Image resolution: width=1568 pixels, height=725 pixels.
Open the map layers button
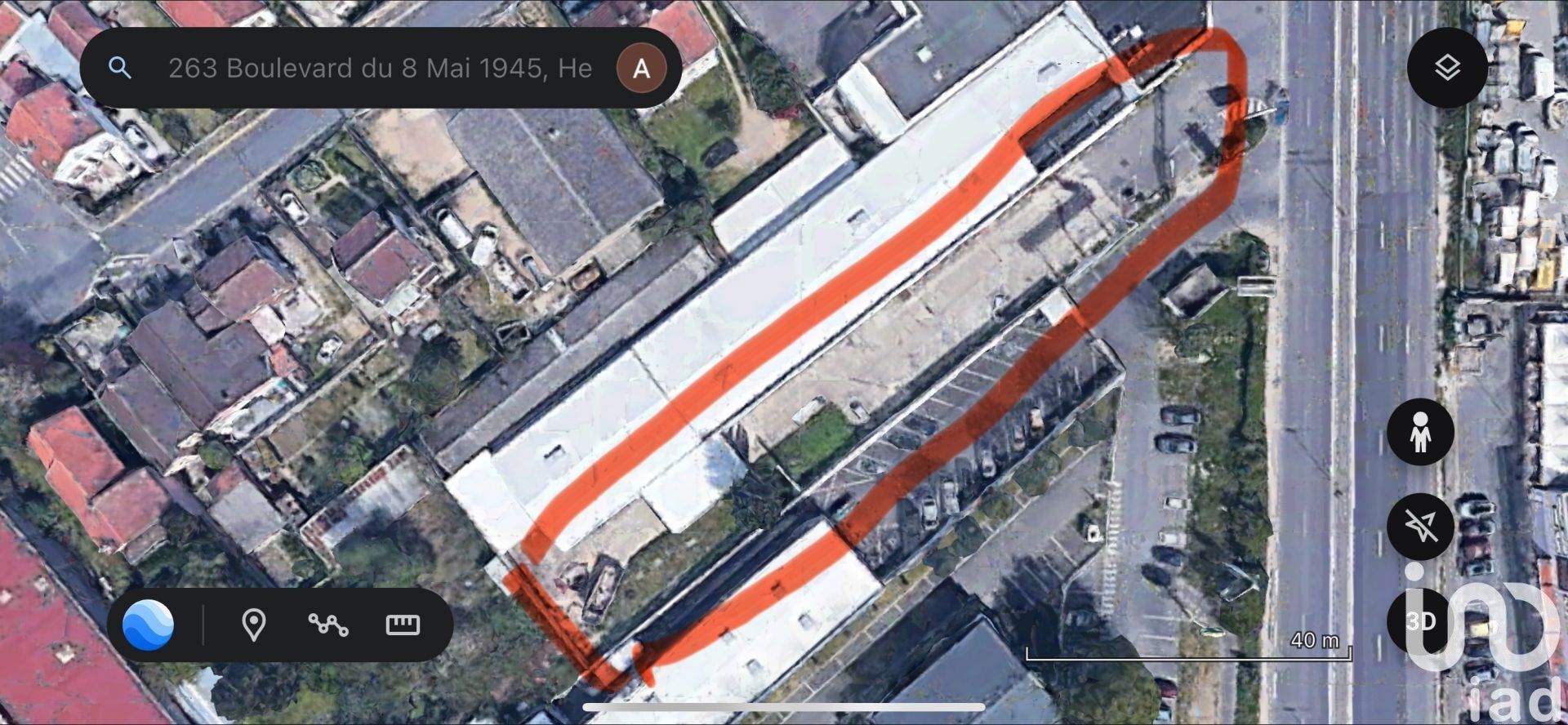tap(1447, 68)
